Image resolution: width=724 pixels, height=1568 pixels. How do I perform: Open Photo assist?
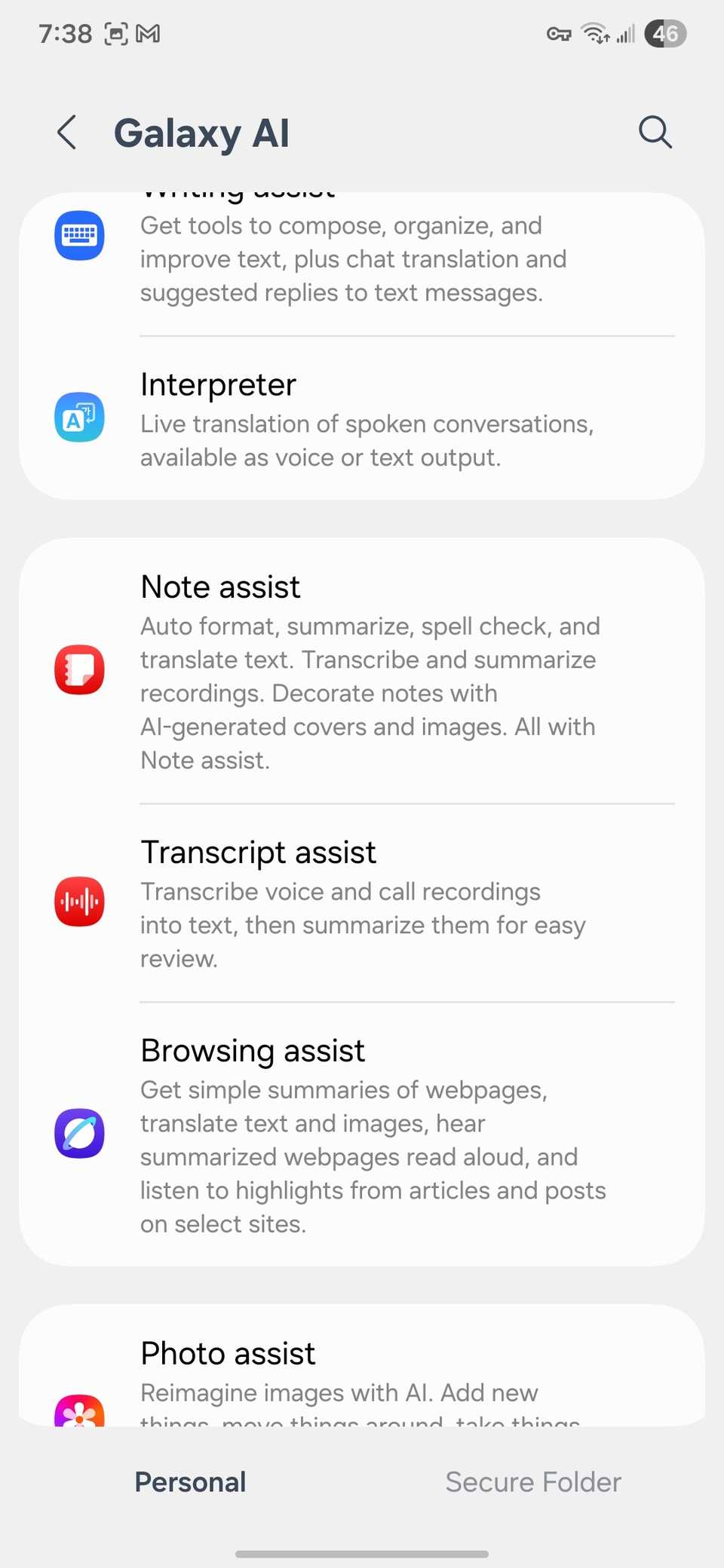pyautogui.click(x=362, y=1376)
